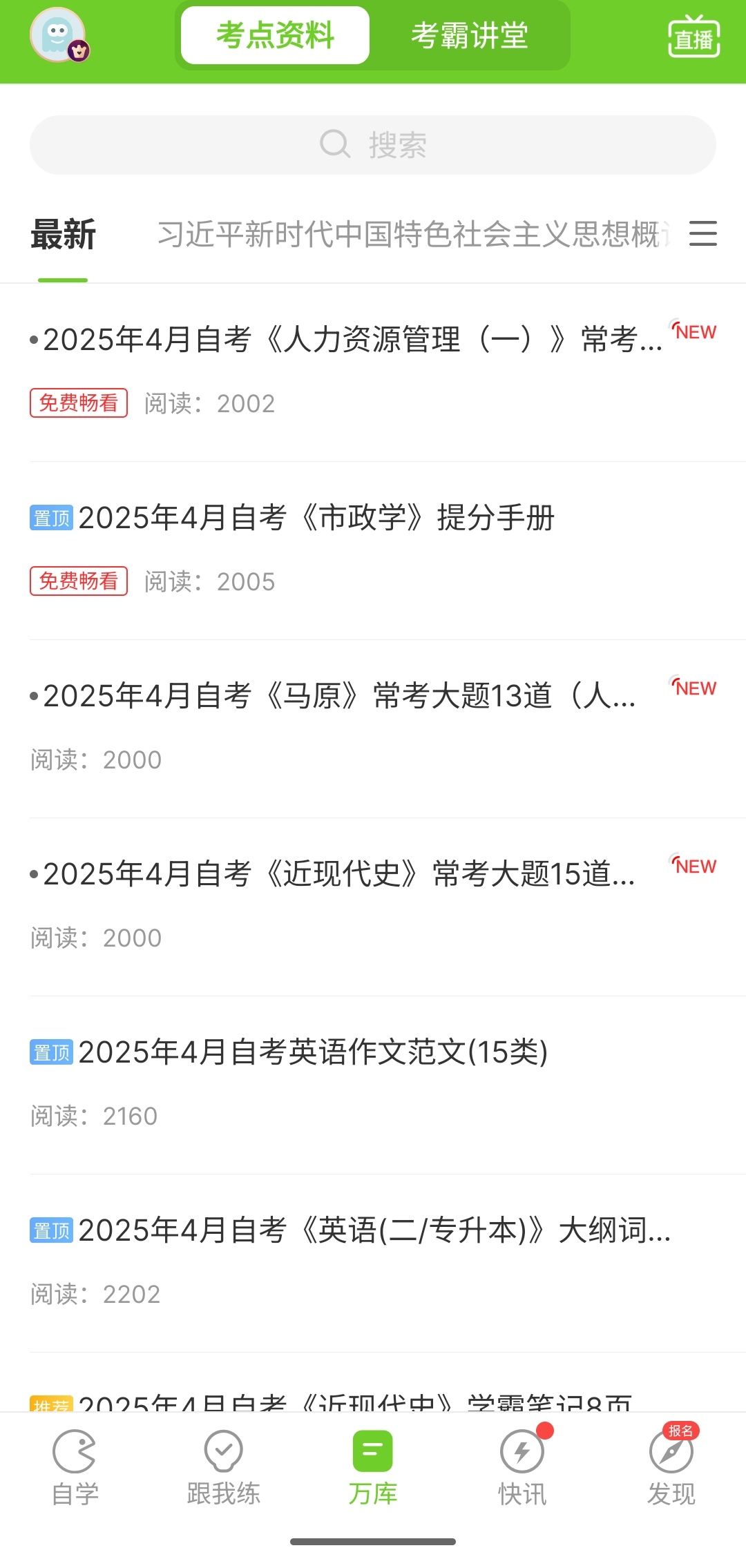746x1568 pixels.
Task: Open 英语作文范文(15类) article
Action: 312,1052
